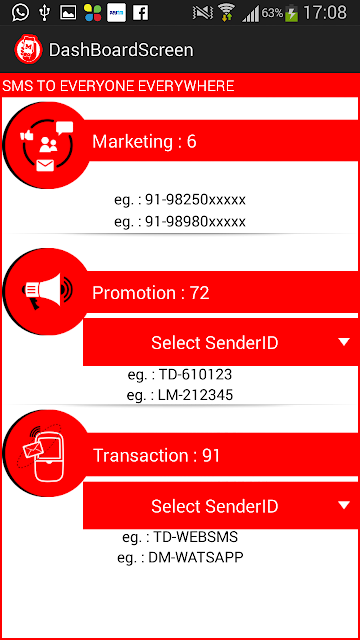Expand Select SenderID dropdown under Transaction

[221, 506]
